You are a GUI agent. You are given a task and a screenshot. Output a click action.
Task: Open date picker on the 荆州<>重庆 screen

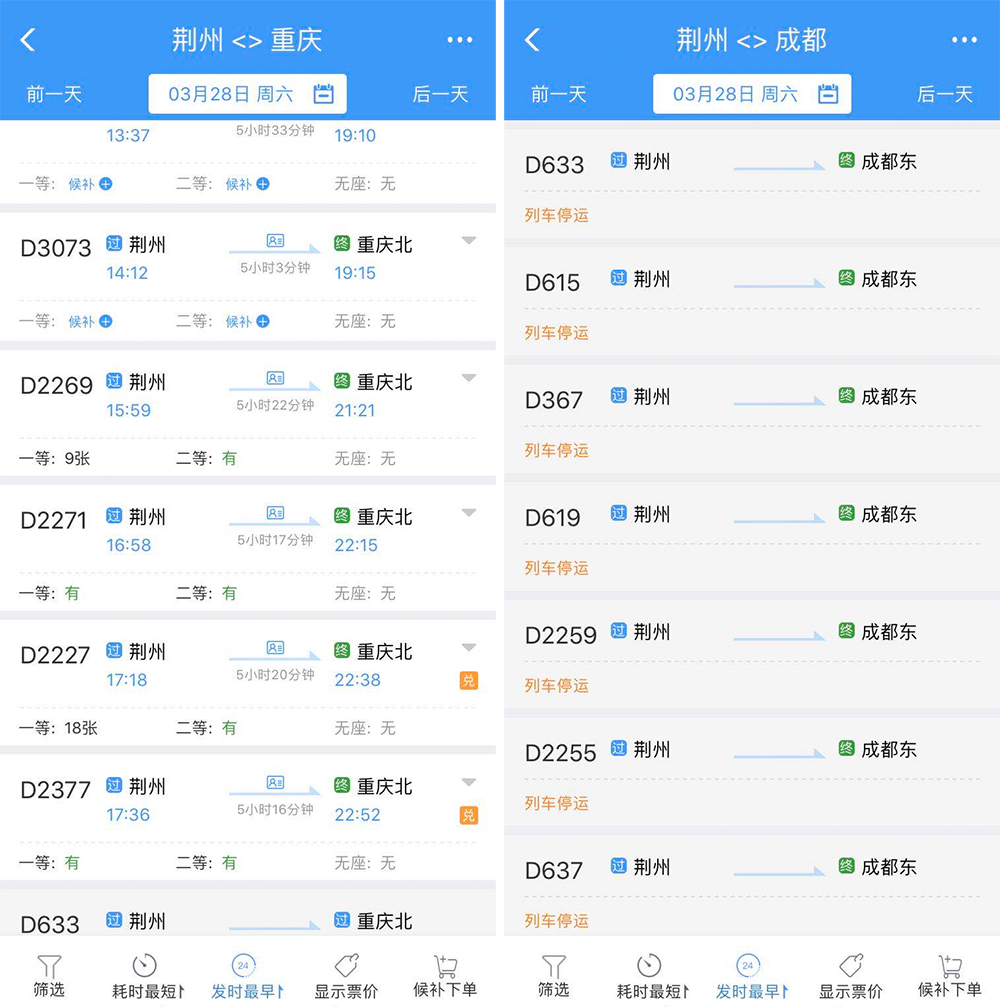click(248, 94)
